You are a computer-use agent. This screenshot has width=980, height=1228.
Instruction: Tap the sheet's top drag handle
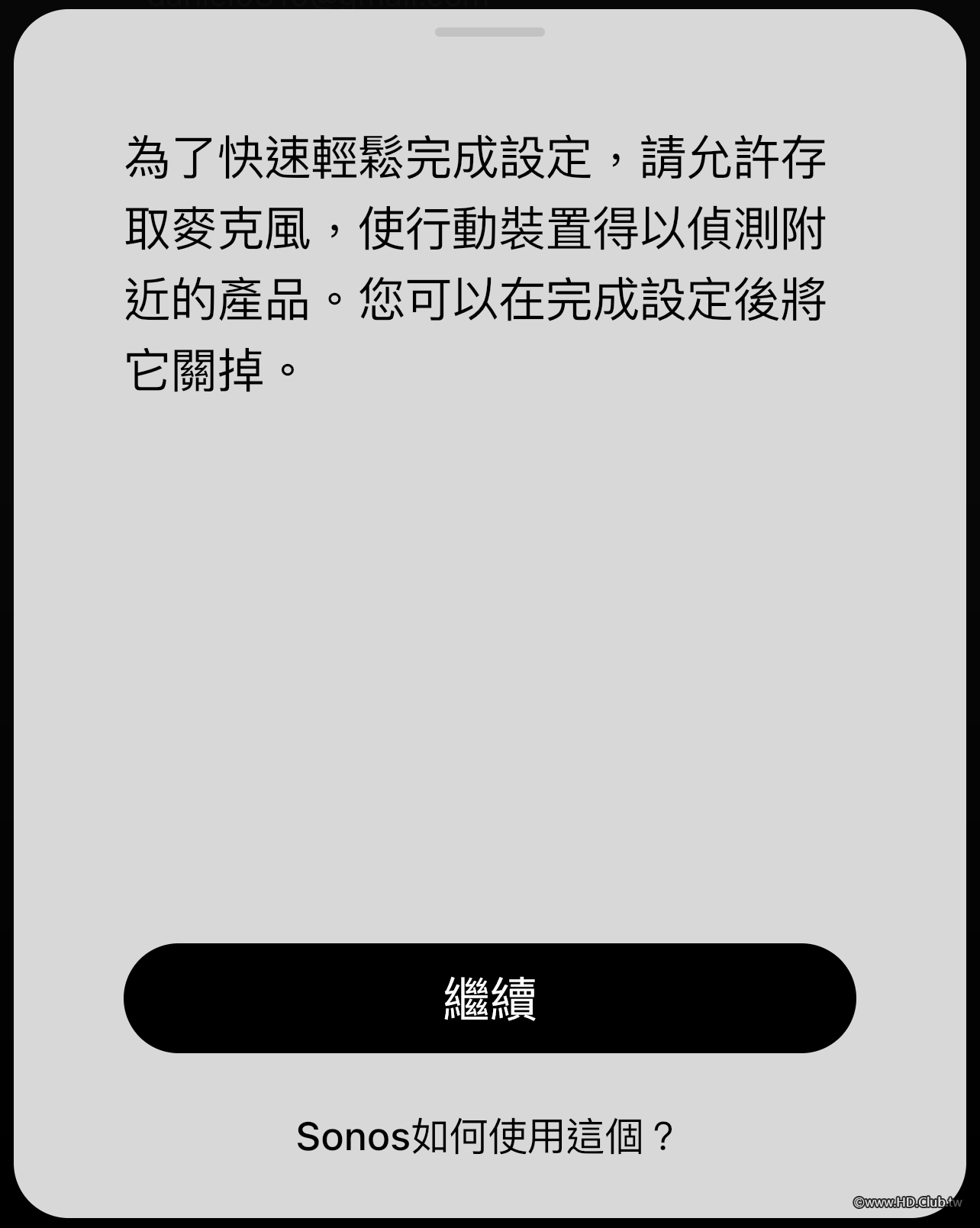(x=489, y=32)
